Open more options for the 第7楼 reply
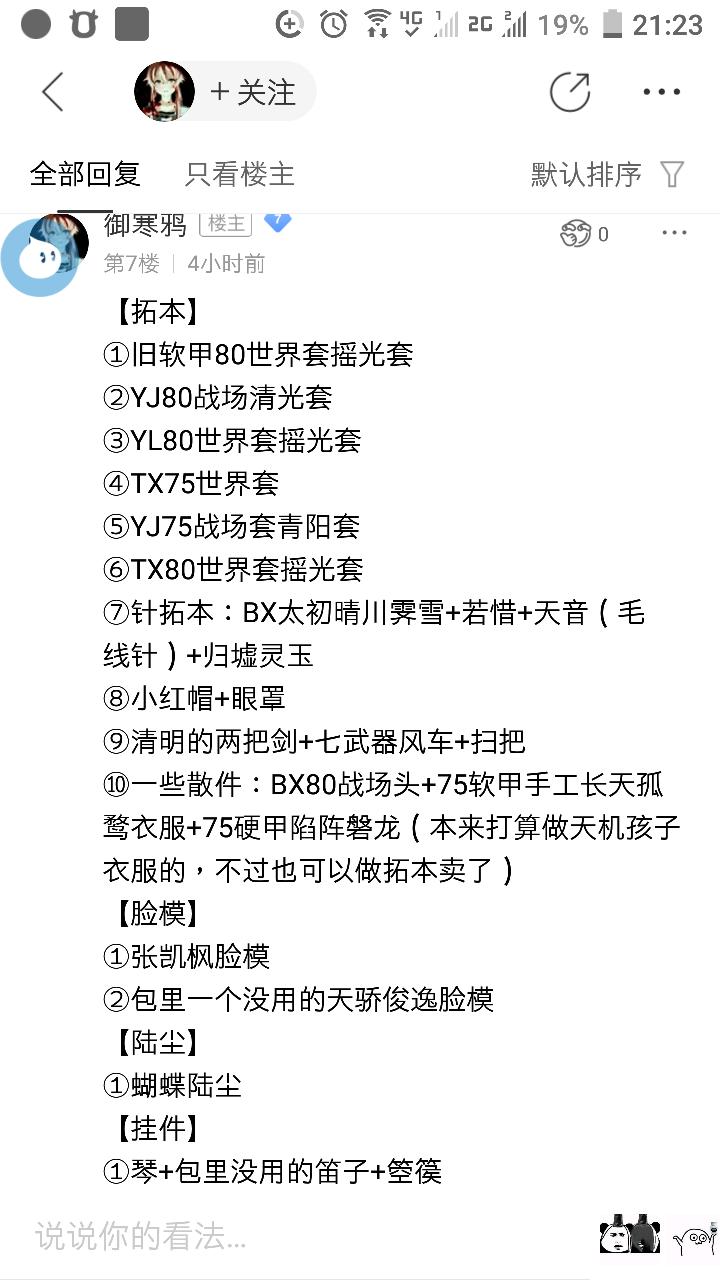 click(x=675, y=233)
